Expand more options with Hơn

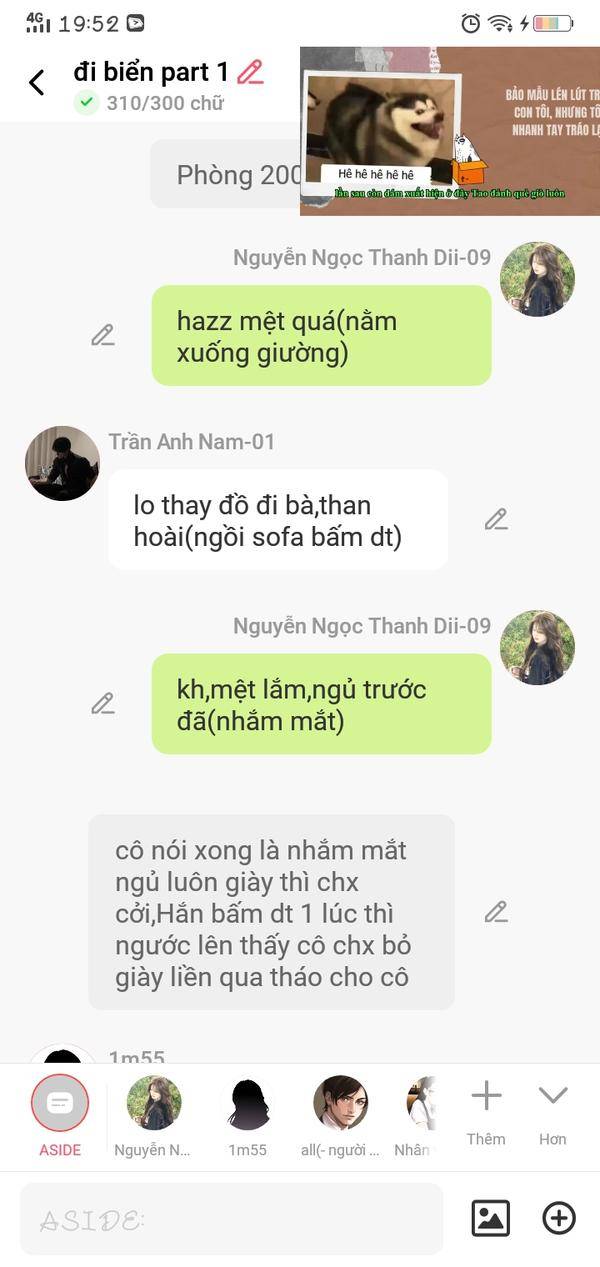pos(553,1113)
